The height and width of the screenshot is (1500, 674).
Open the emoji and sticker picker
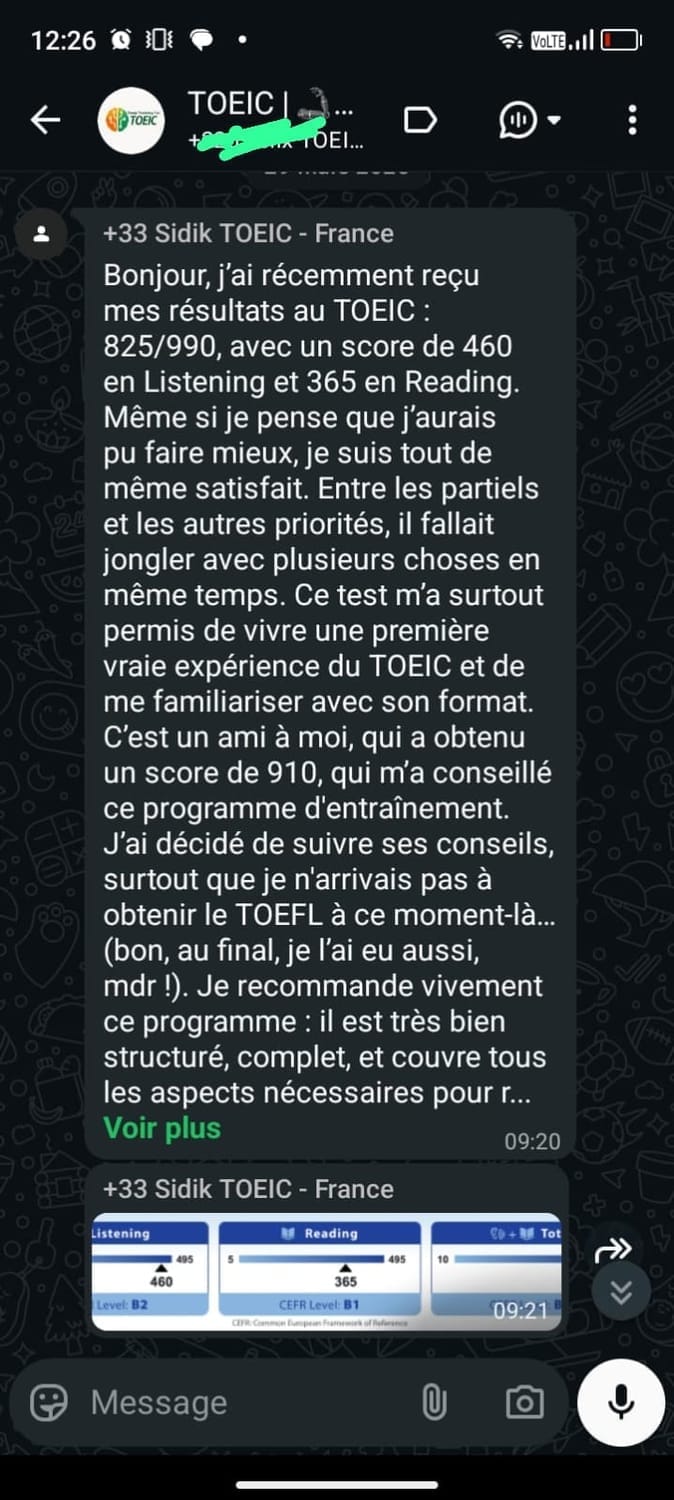[x=49, y=1403]
